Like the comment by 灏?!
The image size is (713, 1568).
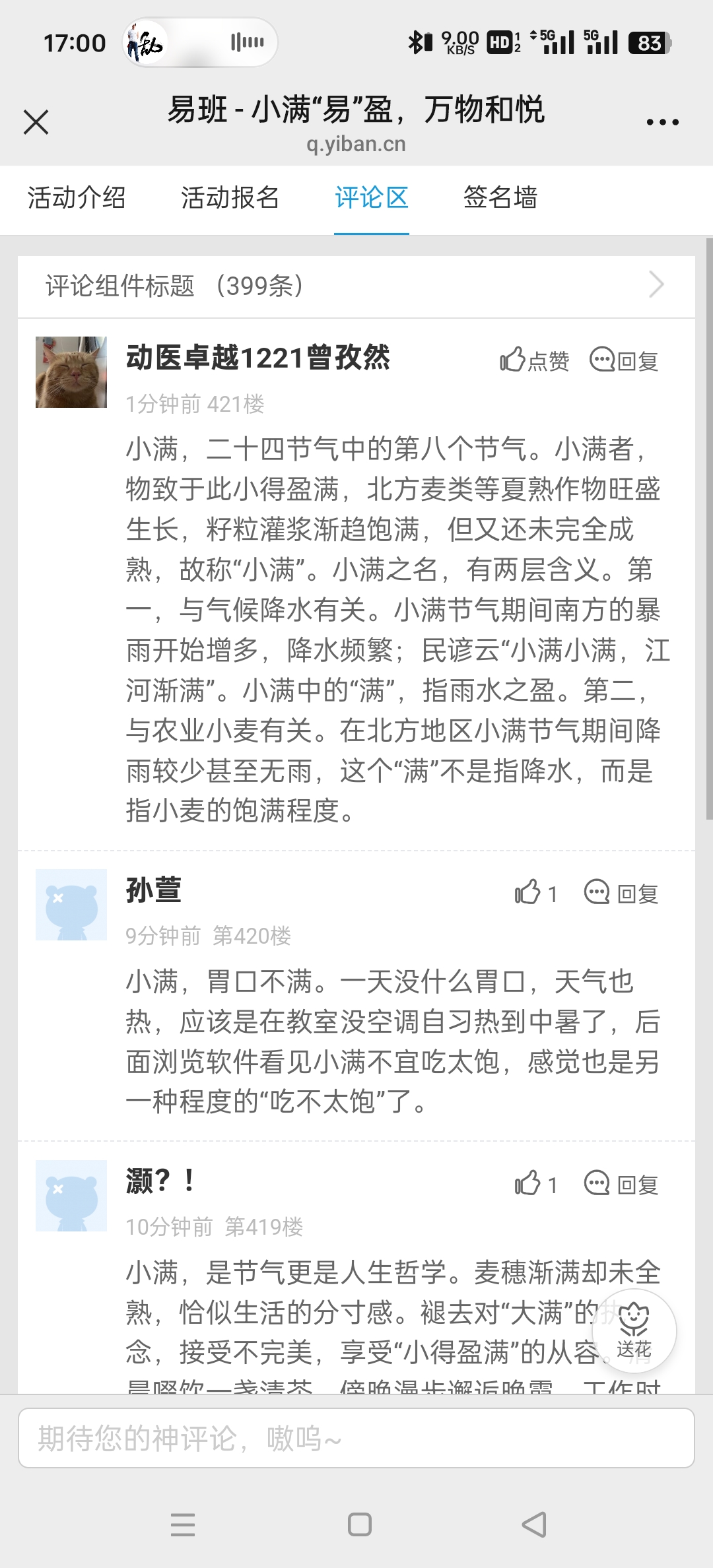pyautogui.click(x=536, y=1184)
